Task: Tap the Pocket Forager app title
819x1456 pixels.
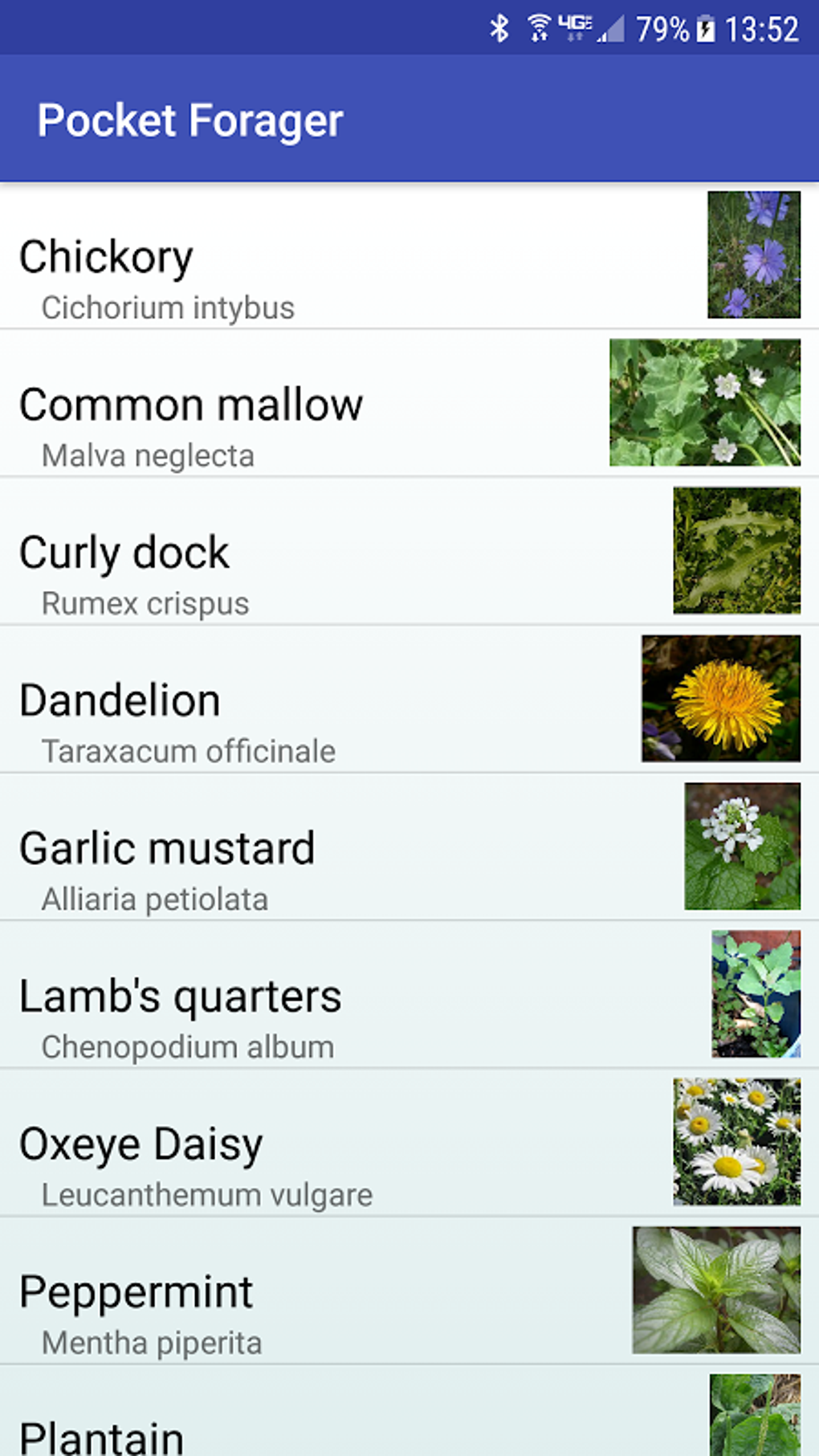Action: tap(191, 120)
